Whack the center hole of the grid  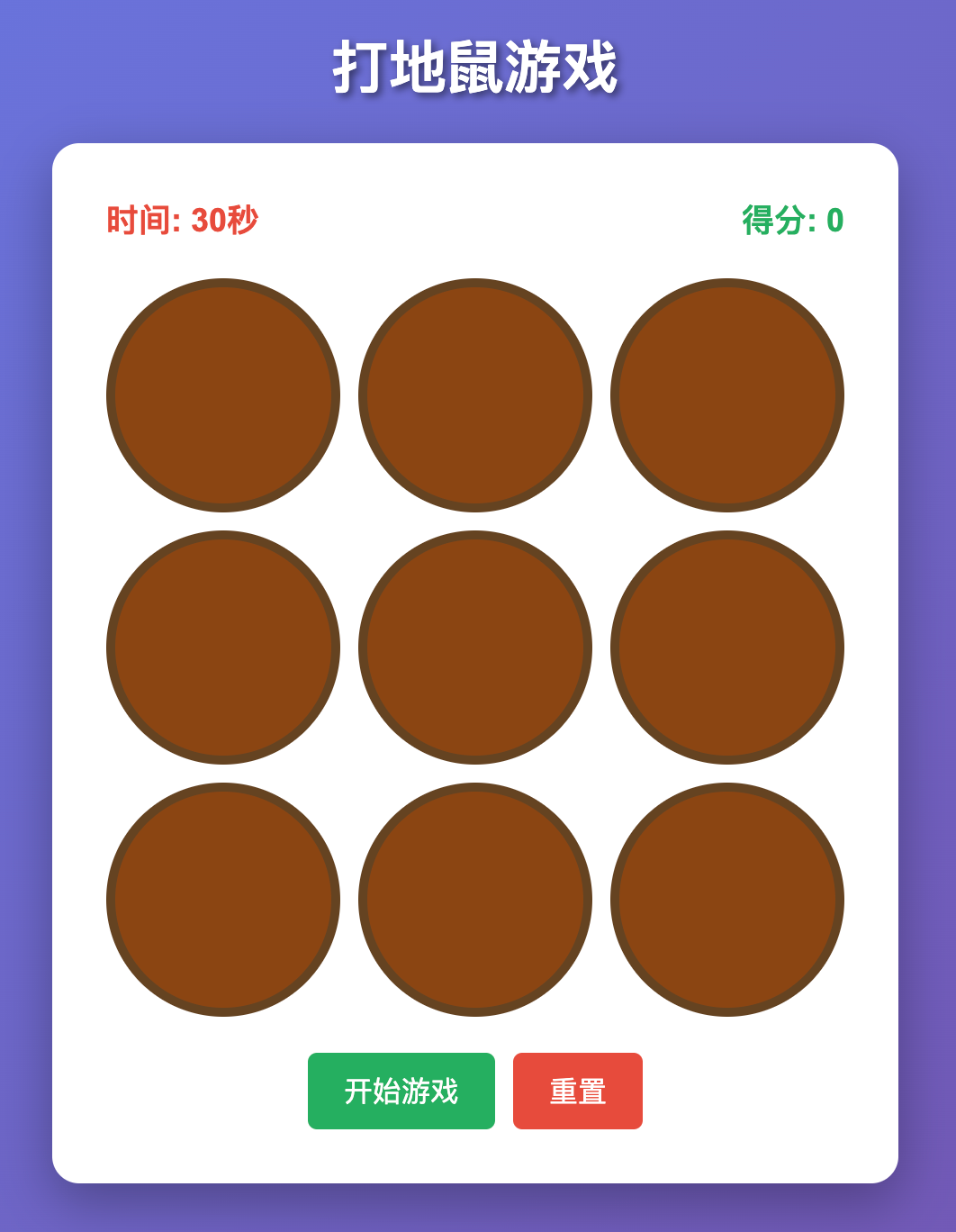(475, 648)
